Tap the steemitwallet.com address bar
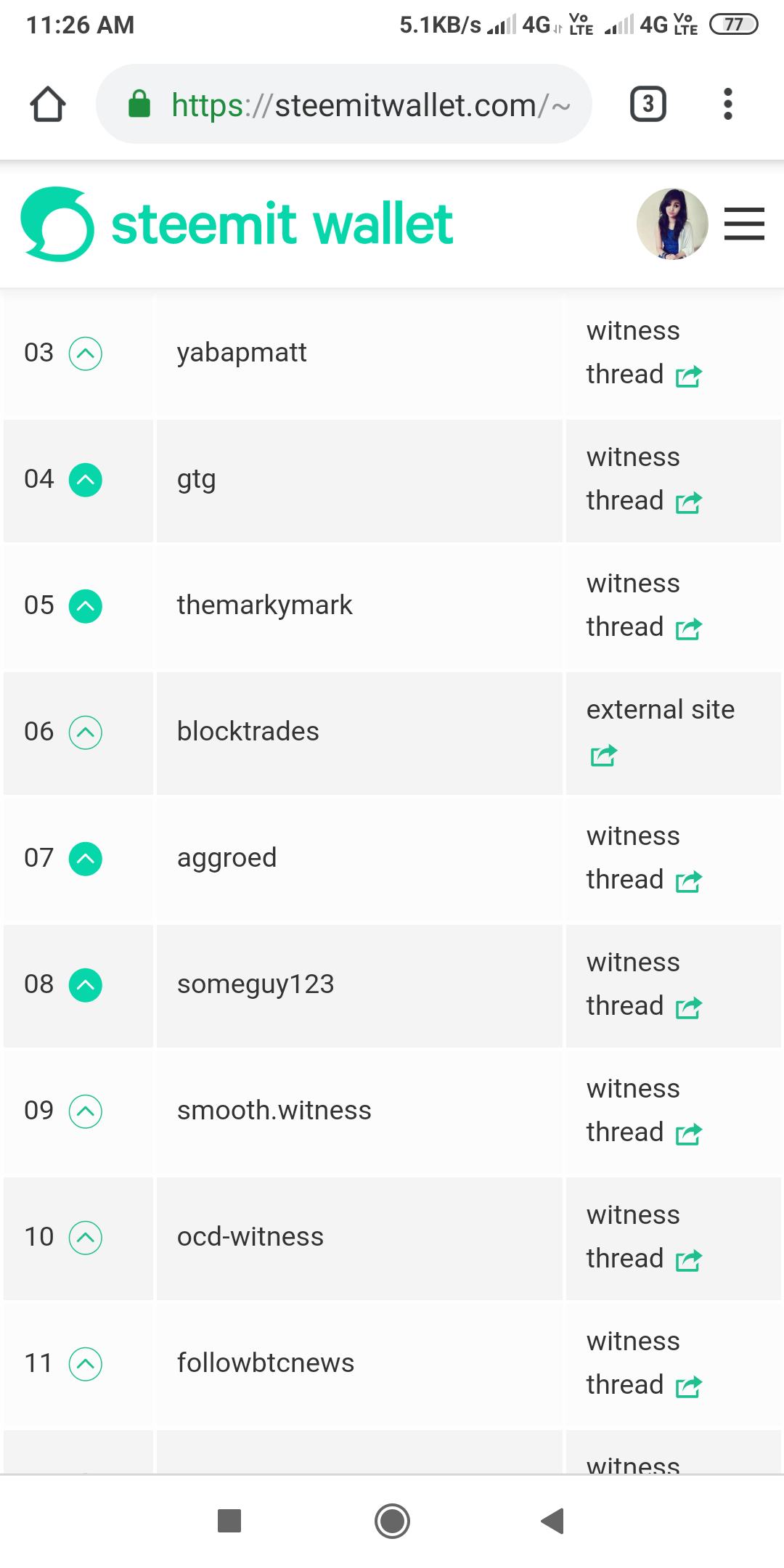The width and height of the screenshot is (784, 1568). tap(344, 104)
